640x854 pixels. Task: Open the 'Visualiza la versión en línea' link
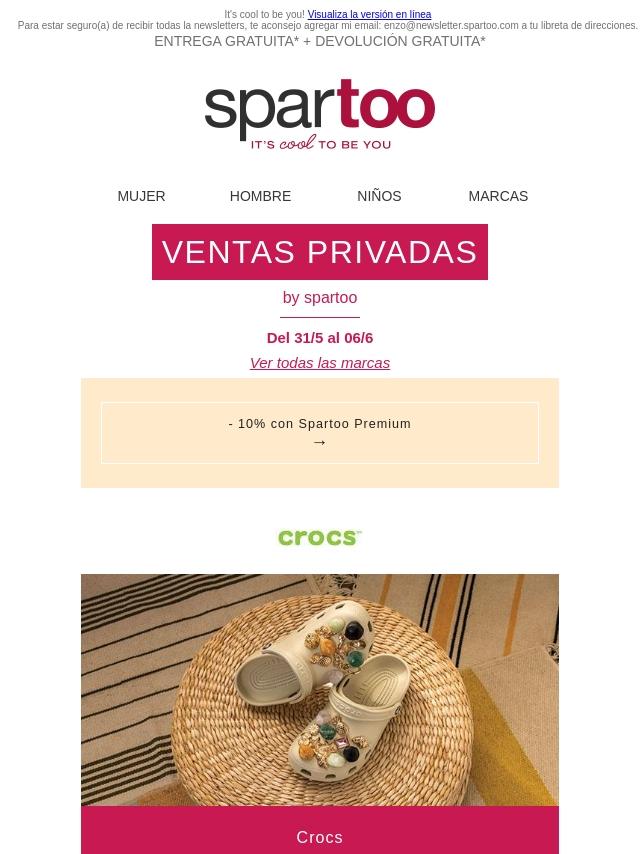click(x=369, y=15)
